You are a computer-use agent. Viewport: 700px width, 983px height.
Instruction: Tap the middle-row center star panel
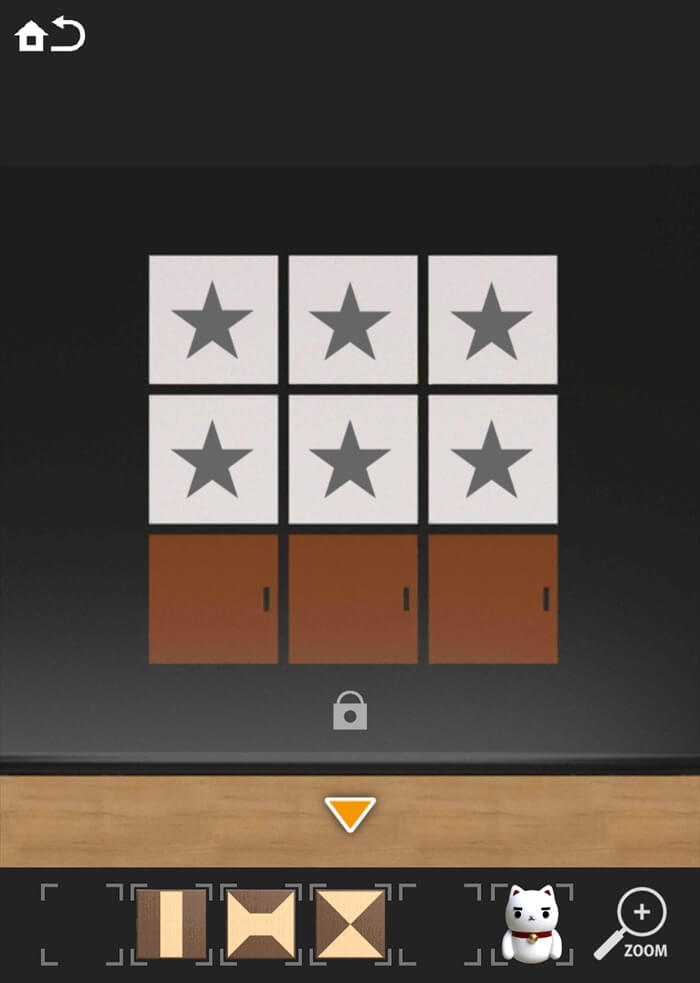click(x=352, y=459)
